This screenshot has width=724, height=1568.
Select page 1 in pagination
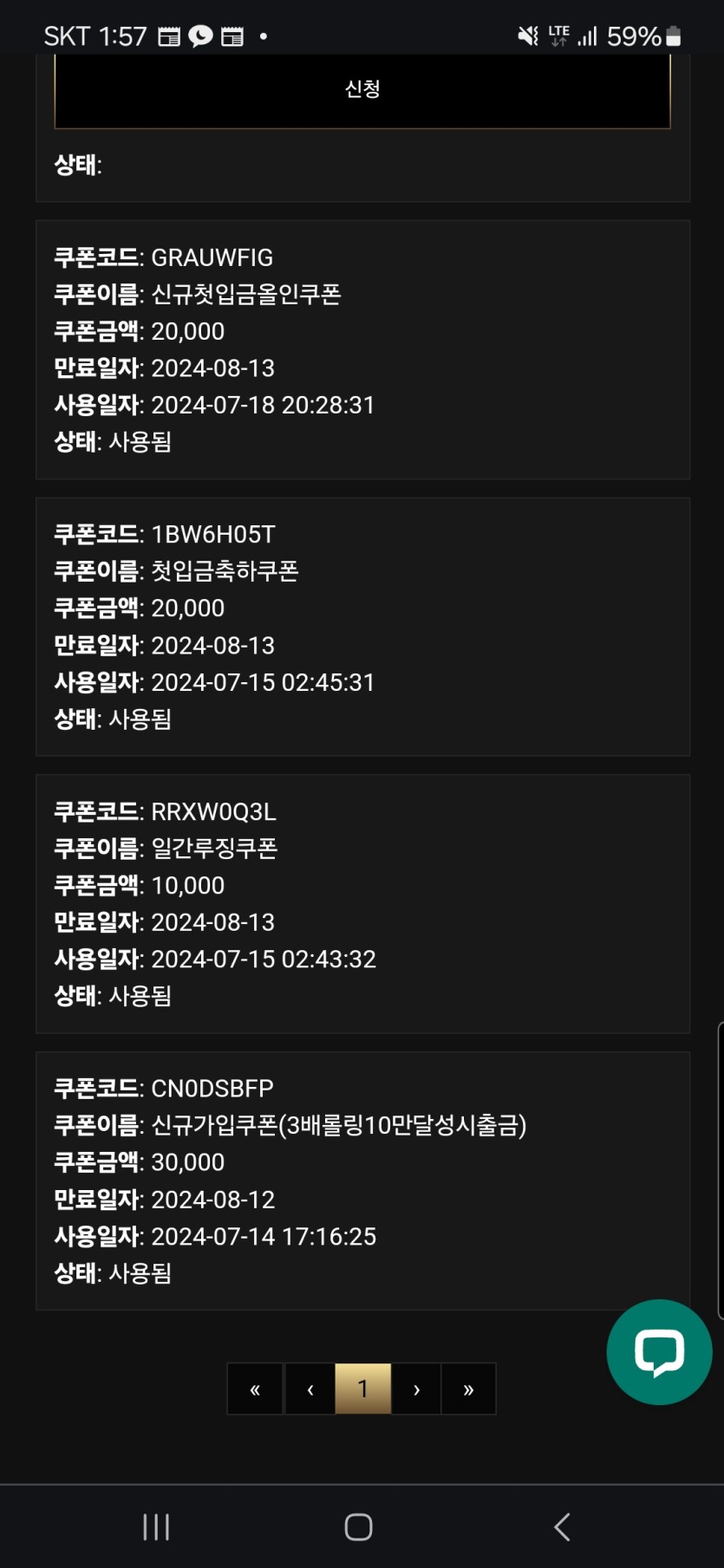[x=363, y=1389]
